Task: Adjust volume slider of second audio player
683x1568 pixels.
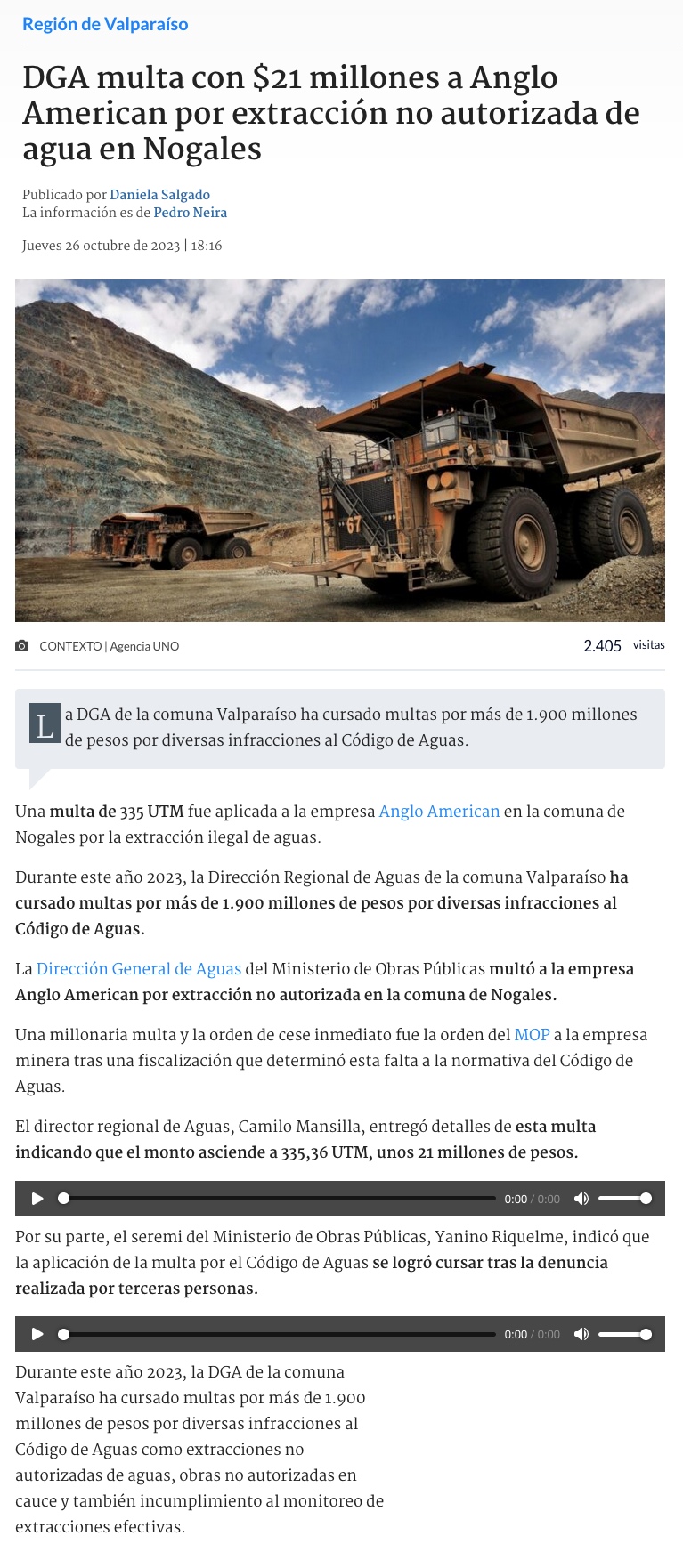Action: tap(624, 1334)
